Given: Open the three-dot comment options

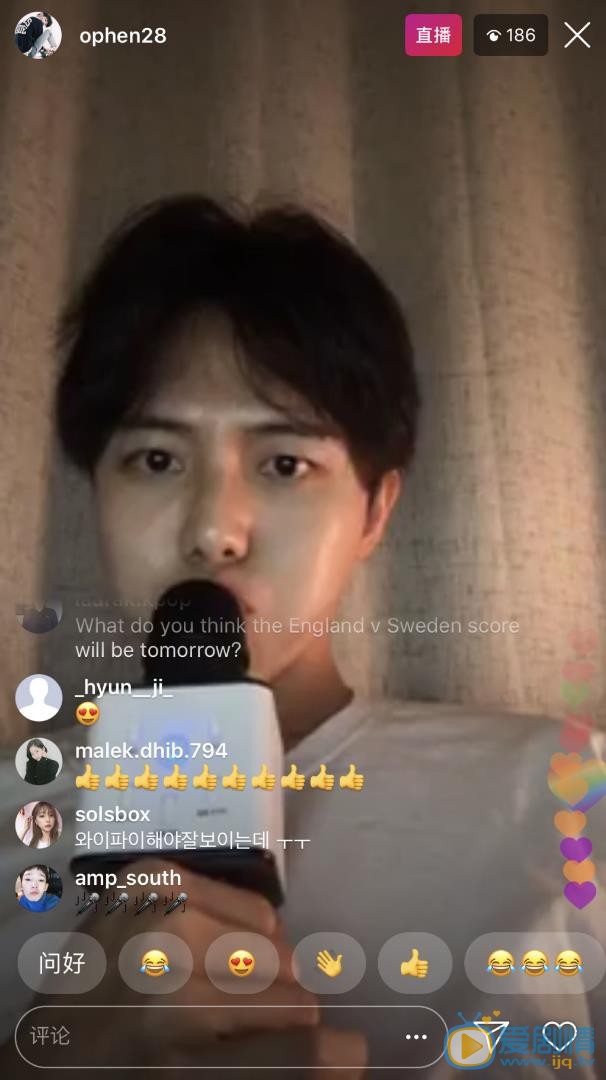Looking at the screenshot, I should pos(416,1037).
